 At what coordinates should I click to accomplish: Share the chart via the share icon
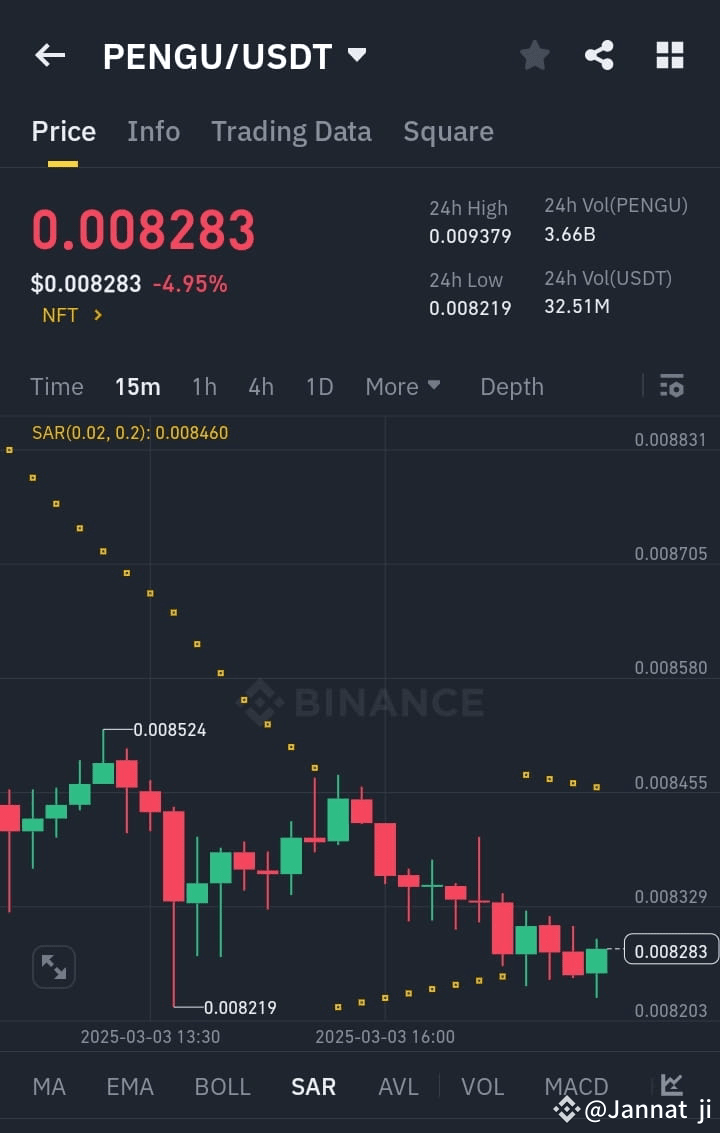click(x=599, y=55)
